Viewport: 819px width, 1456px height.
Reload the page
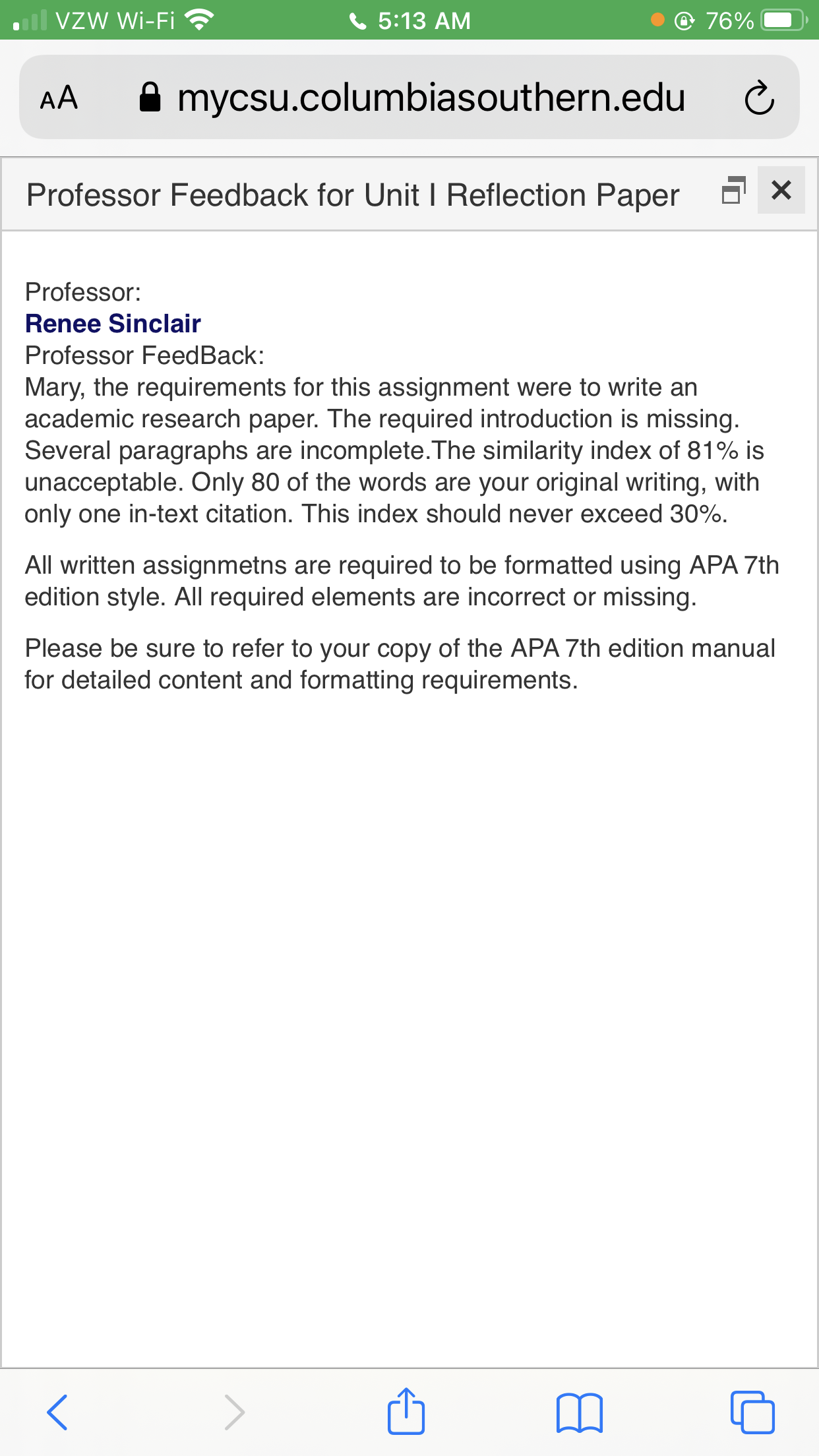point(759,98)
